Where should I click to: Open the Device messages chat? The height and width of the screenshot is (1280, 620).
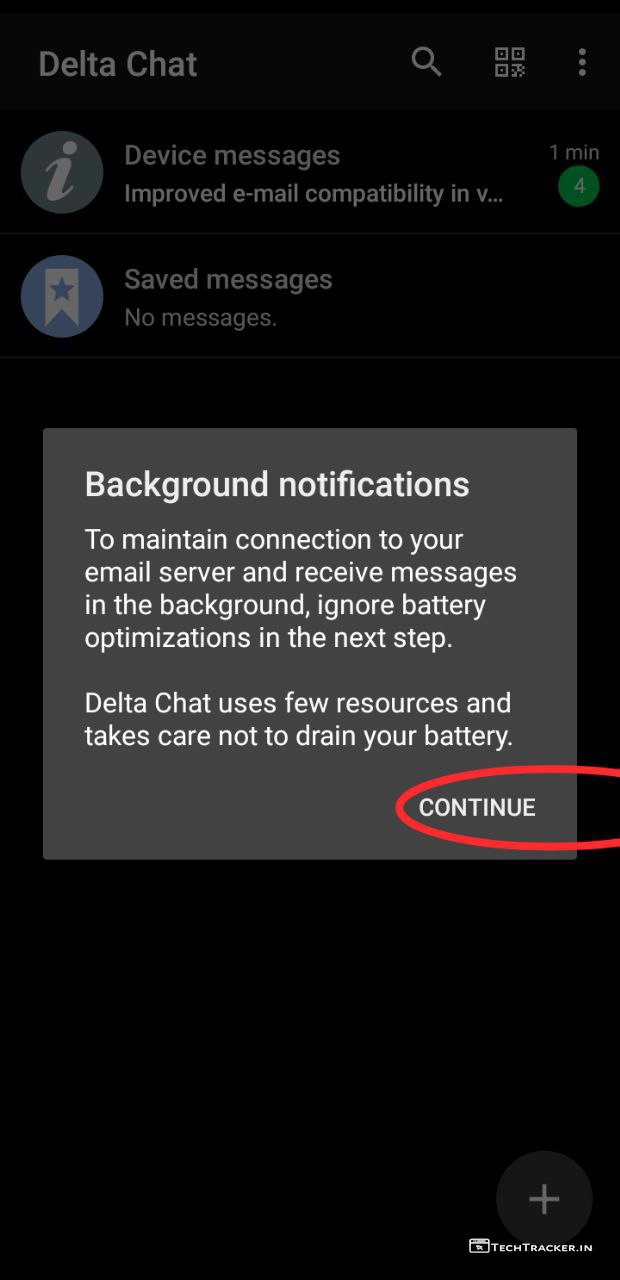click(310, 173)
